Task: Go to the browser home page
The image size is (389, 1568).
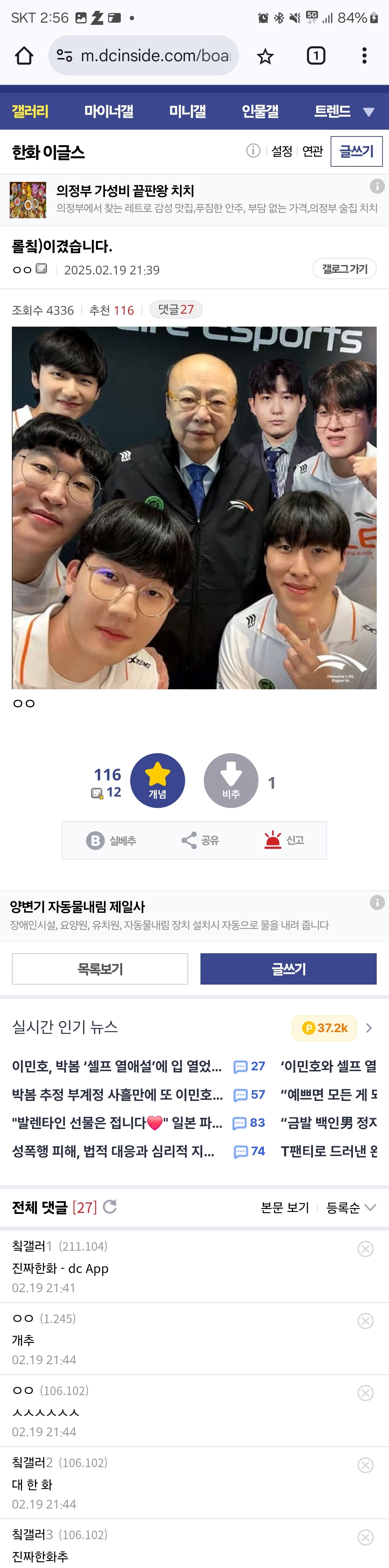Action: 24,56
